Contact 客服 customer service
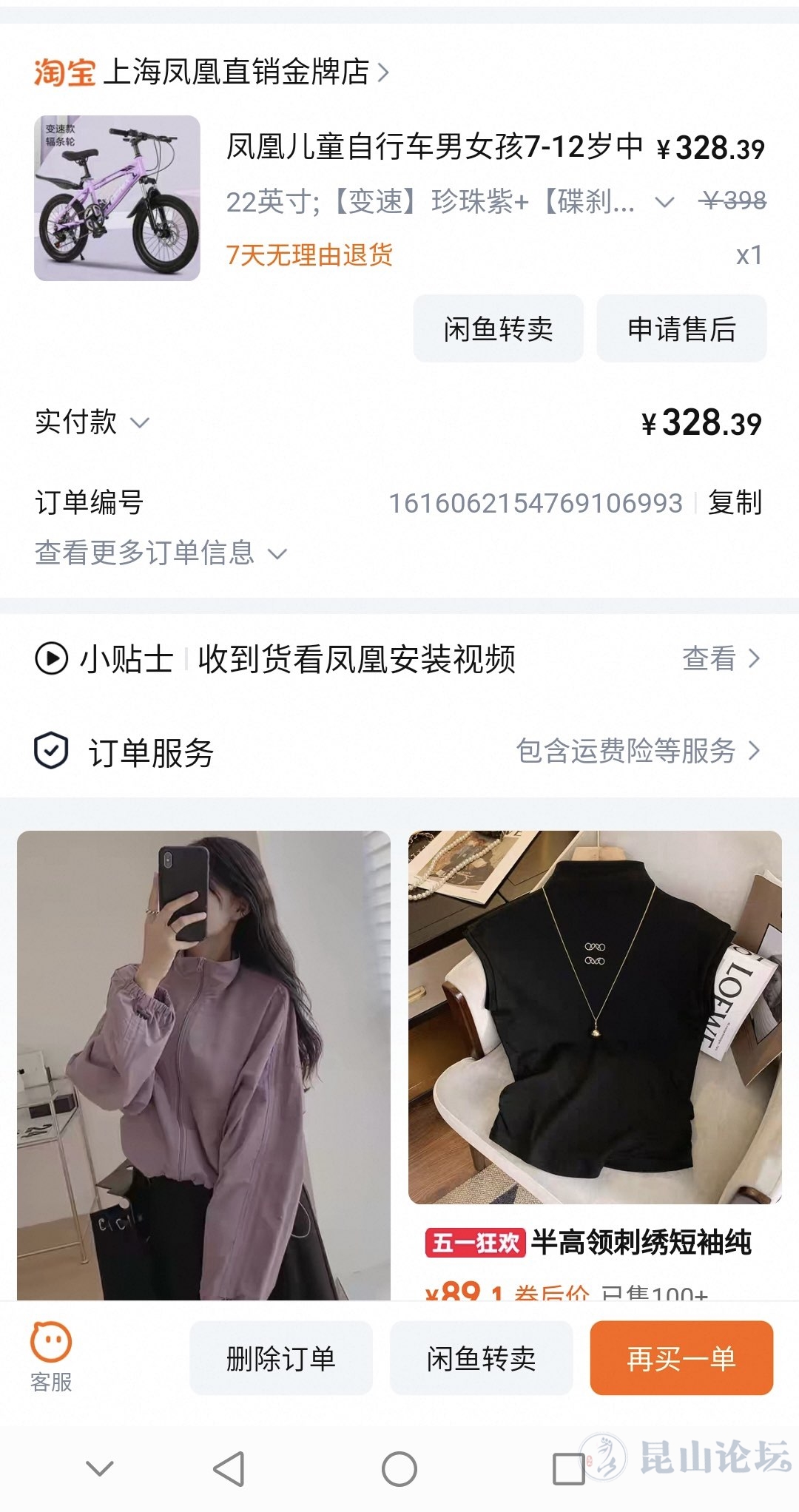 [x=51, y=1357]
